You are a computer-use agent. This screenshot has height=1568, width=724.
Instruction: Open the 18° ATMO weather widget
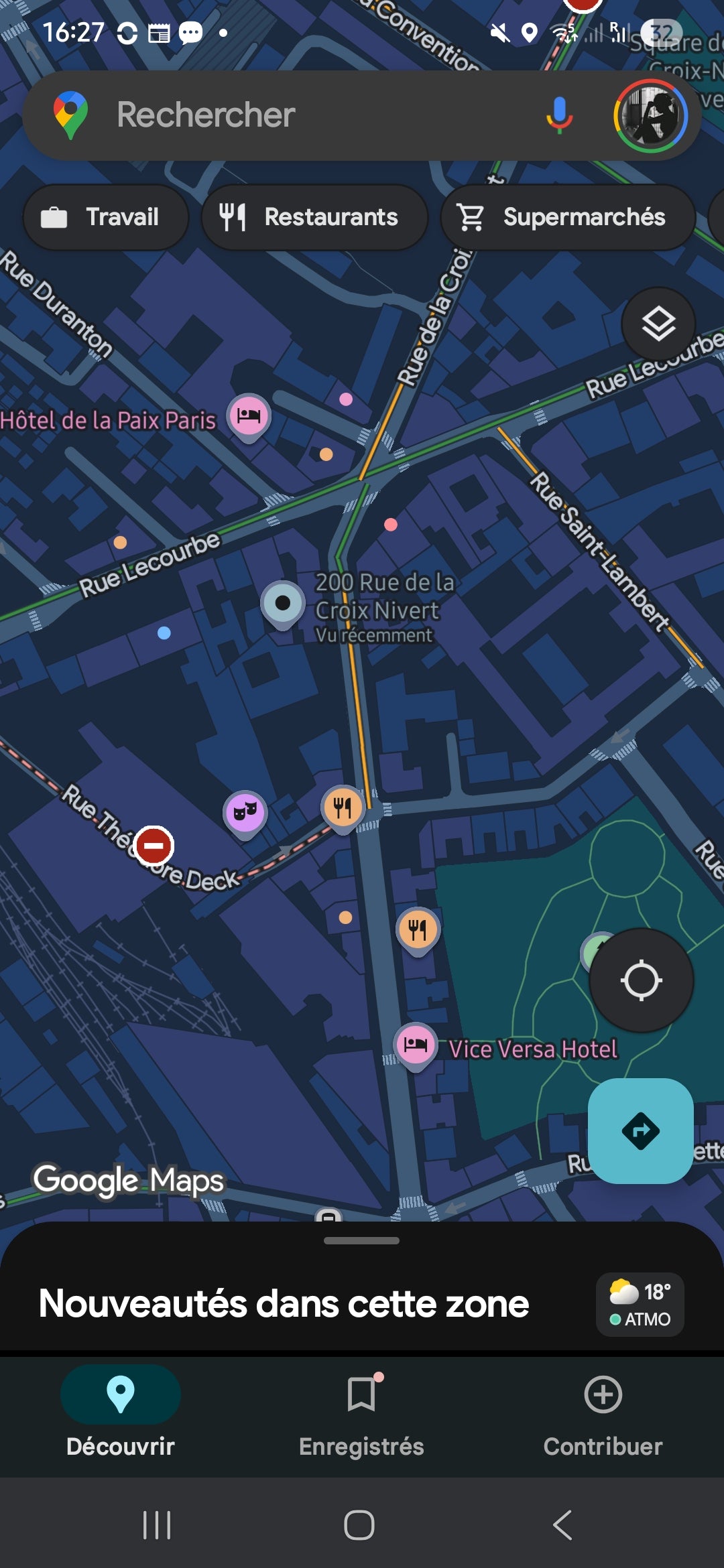pyautogui.click(x=640, y=1304)
